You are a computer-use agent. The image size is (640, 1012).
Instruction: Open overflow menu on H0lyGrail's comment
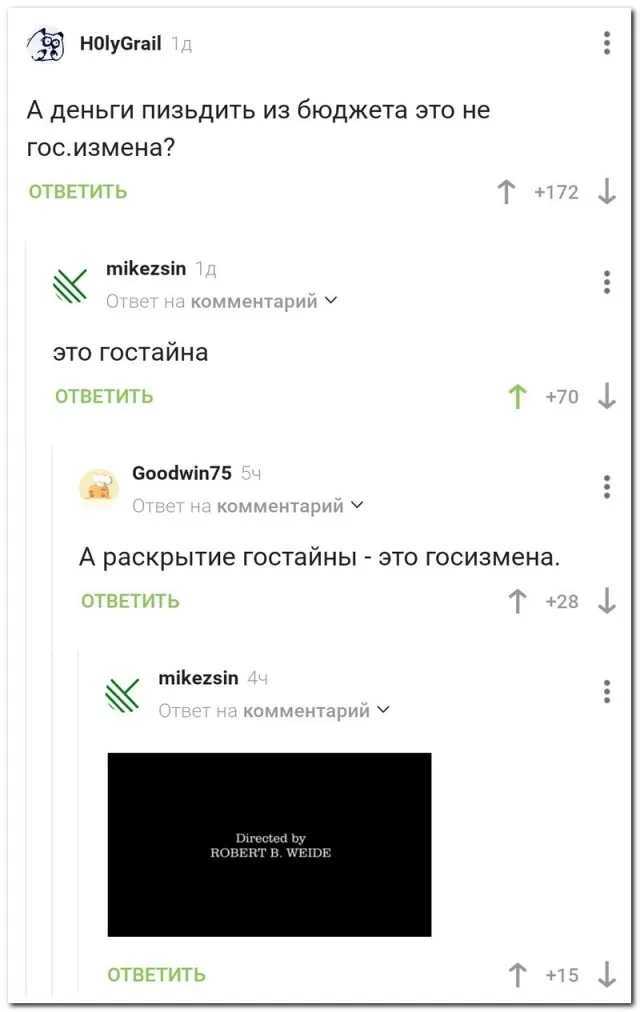[x=607, y=43]
